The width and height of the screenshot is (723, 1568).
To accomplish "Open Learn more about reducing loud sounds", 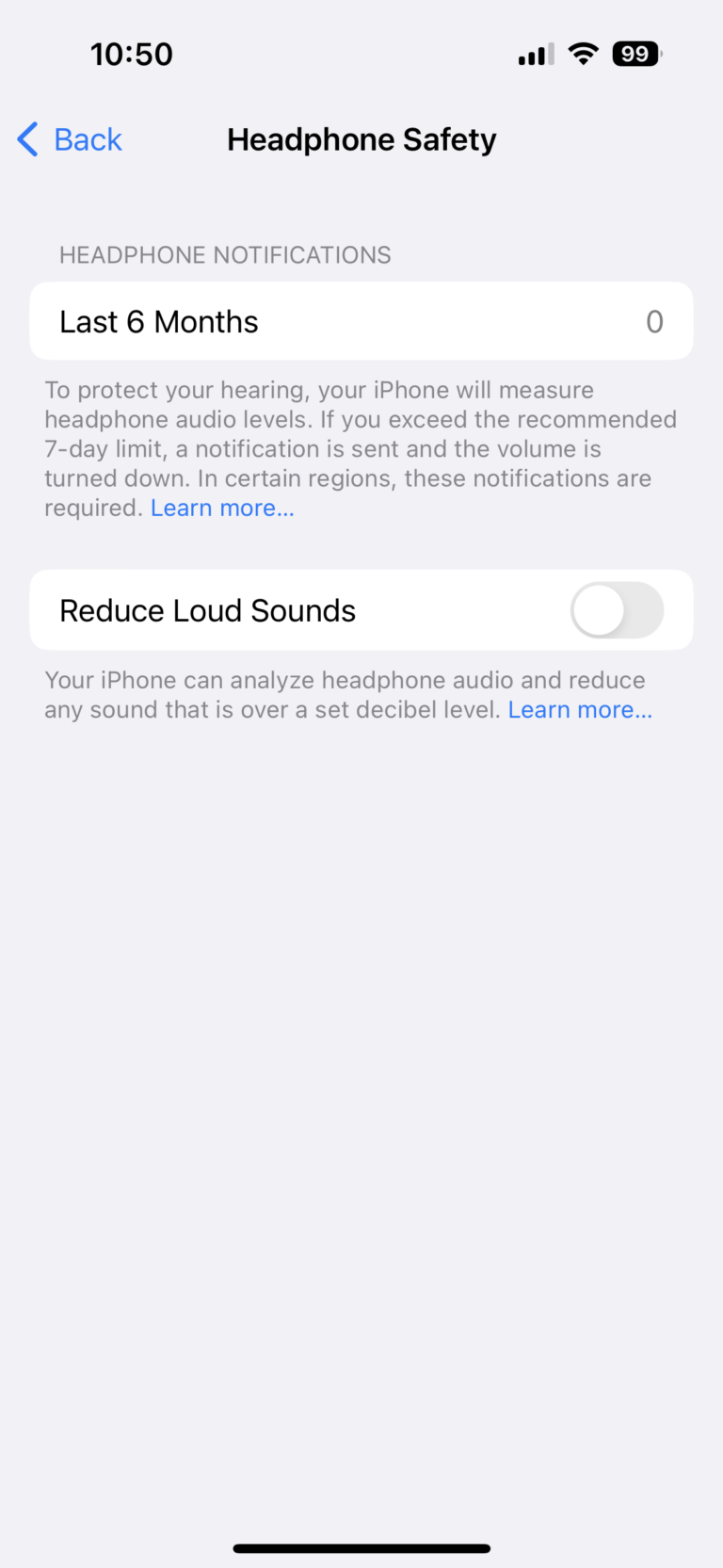I will click(580, 709).
